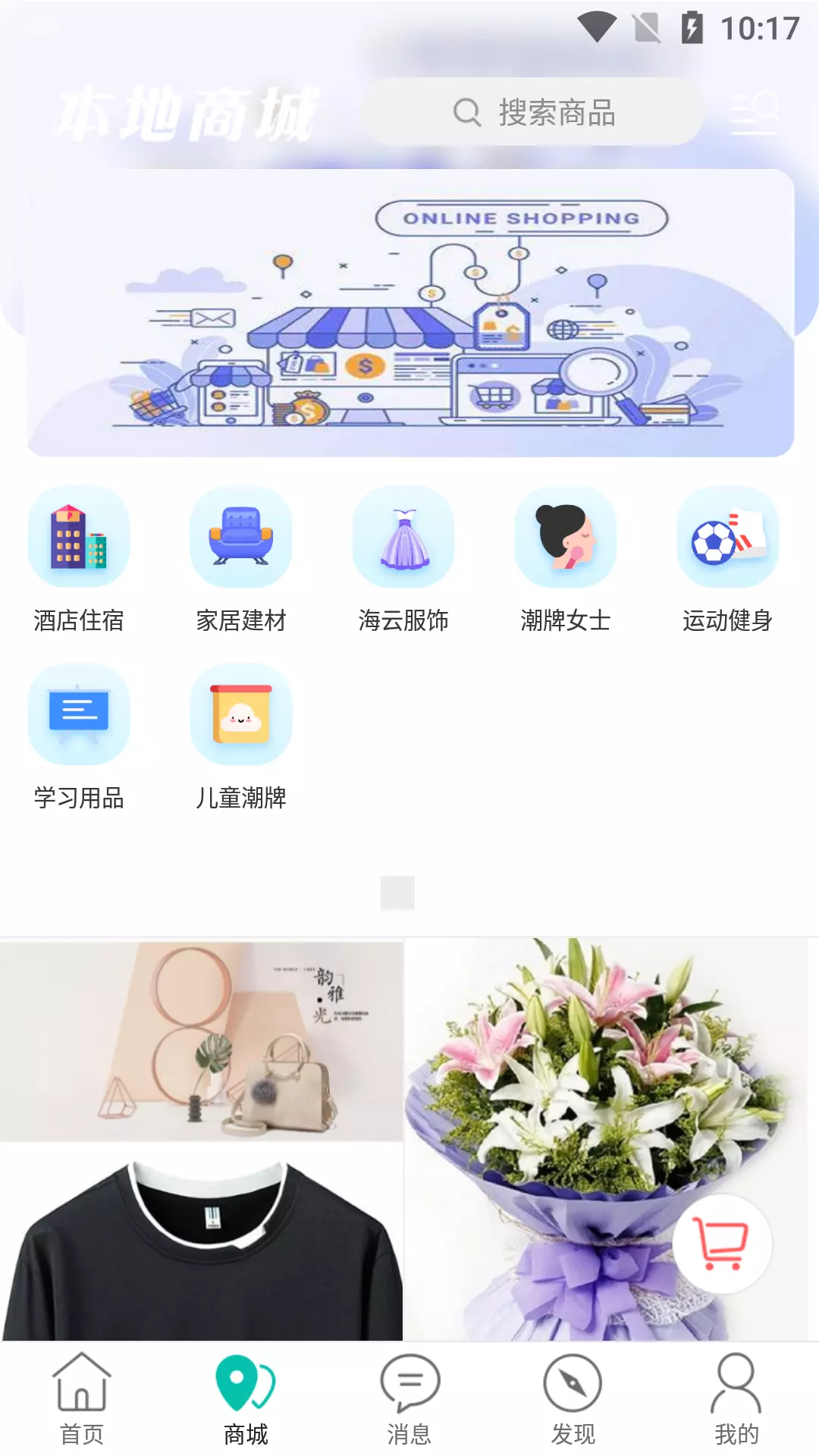Open the 搜索商品 search box
819x1456 pixels.
point(534,112)
